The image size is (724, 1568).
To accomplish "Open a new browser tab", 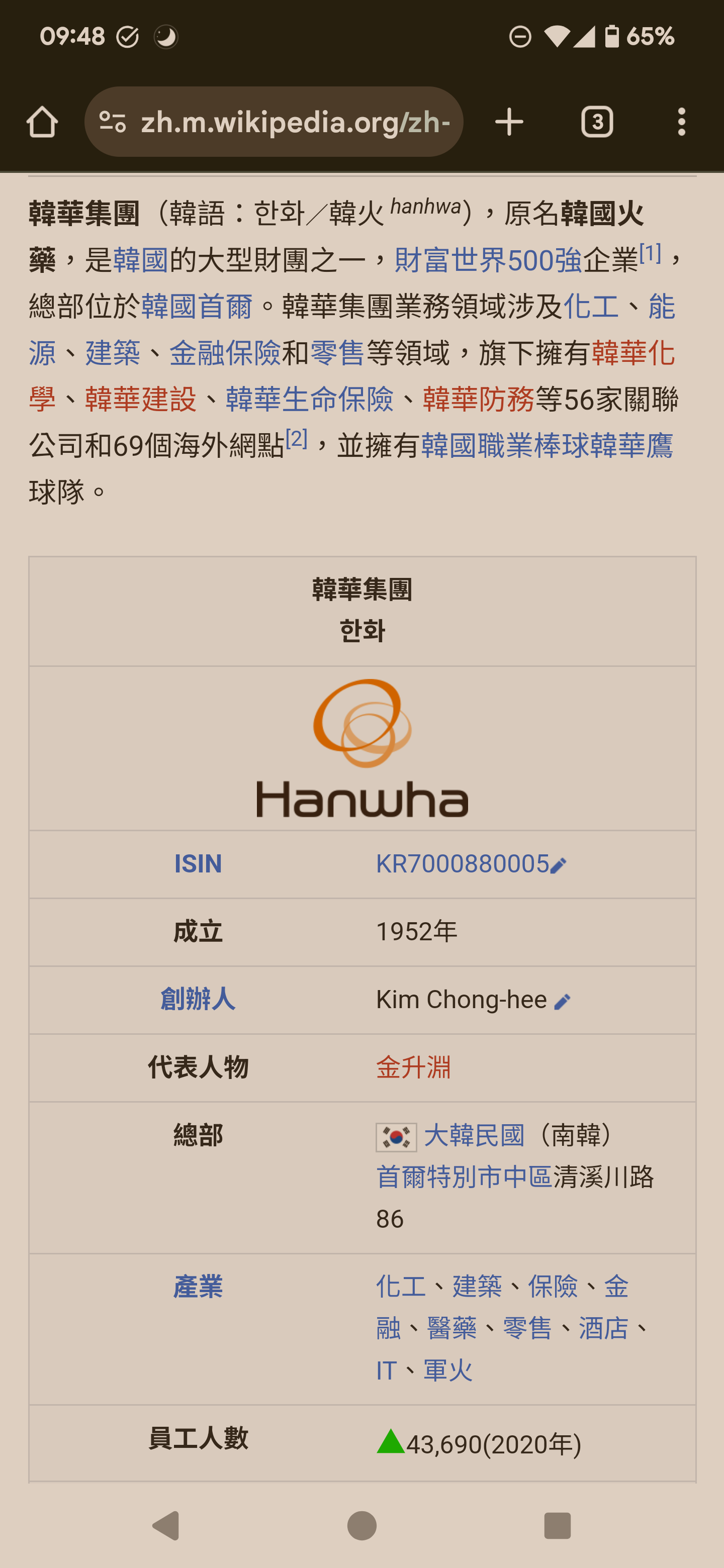I will [x=509, y=122].
